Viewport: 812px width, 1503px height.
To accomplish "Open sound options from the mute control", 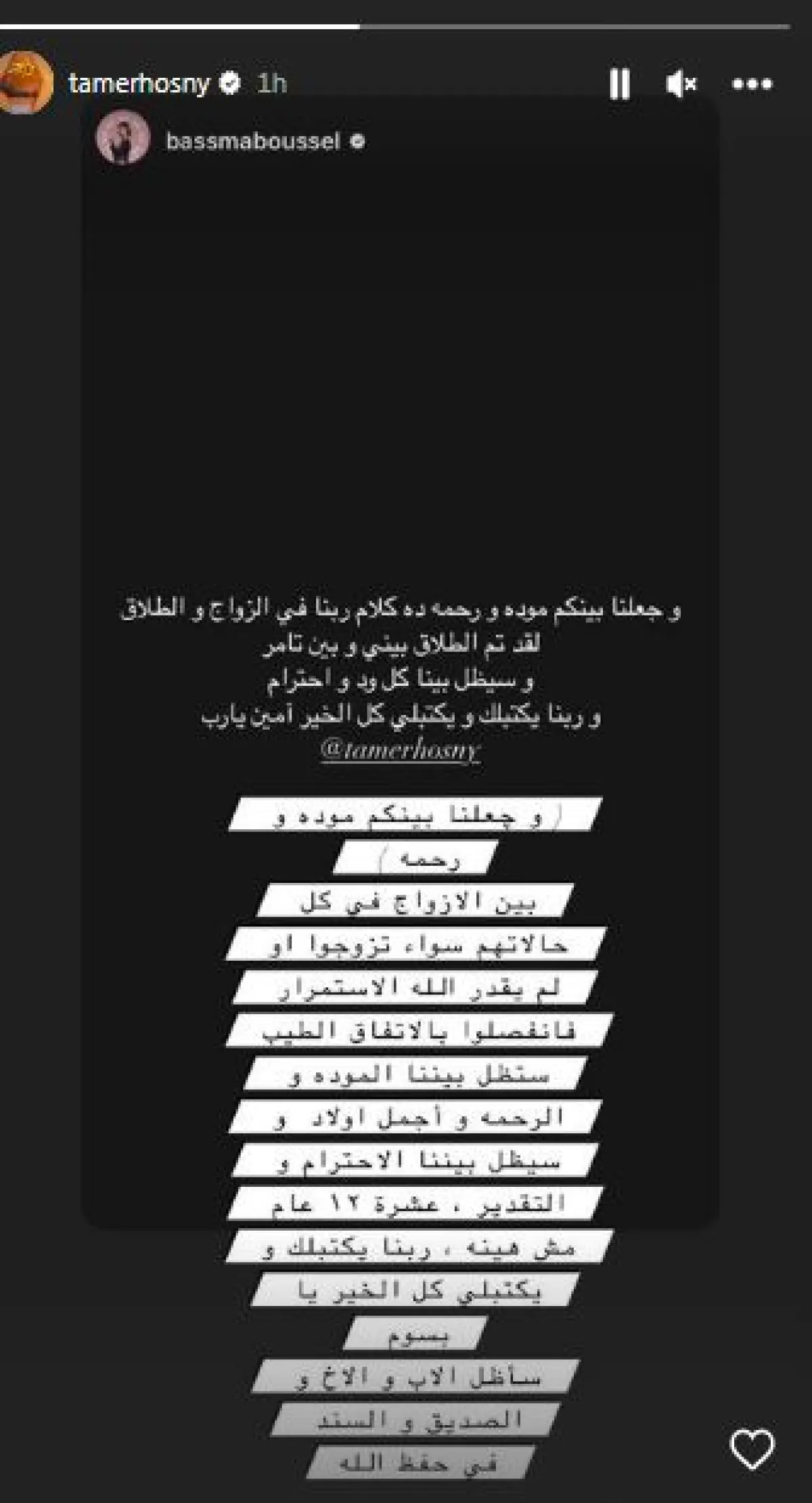I will tap(683, 84).
